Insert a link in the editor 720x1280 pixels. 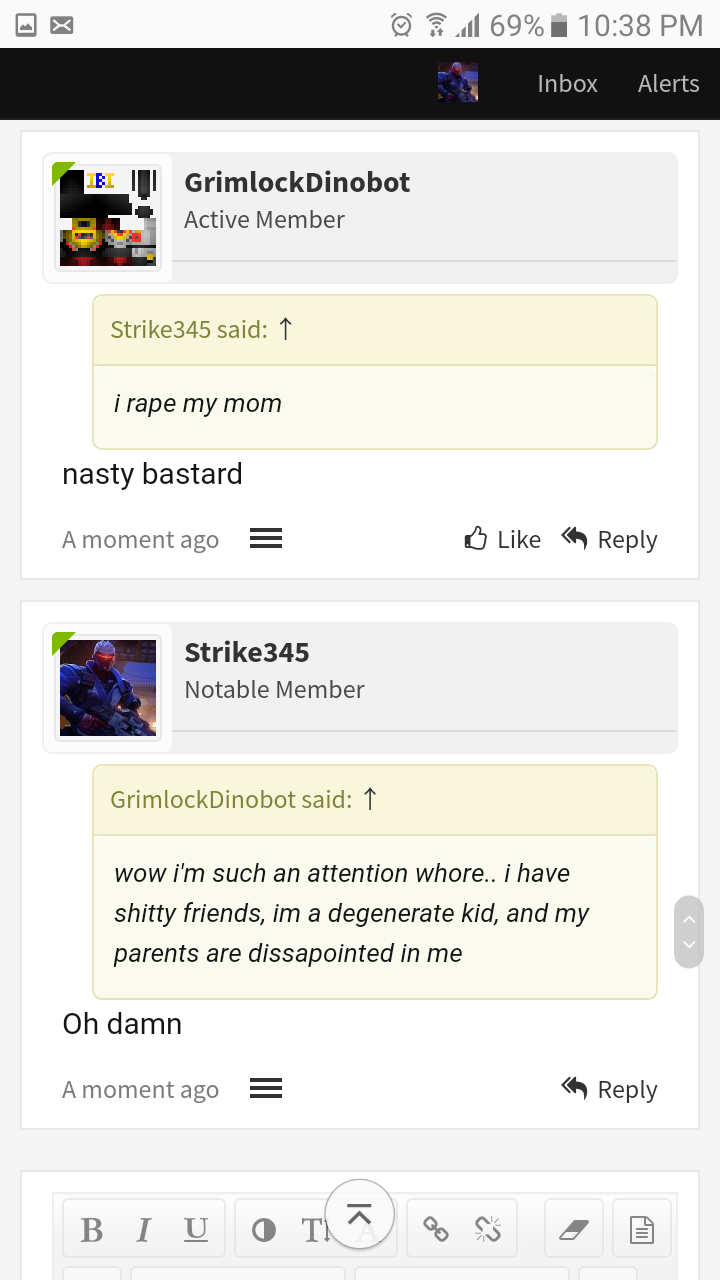pyautogui.click(x=436, y=1228)
